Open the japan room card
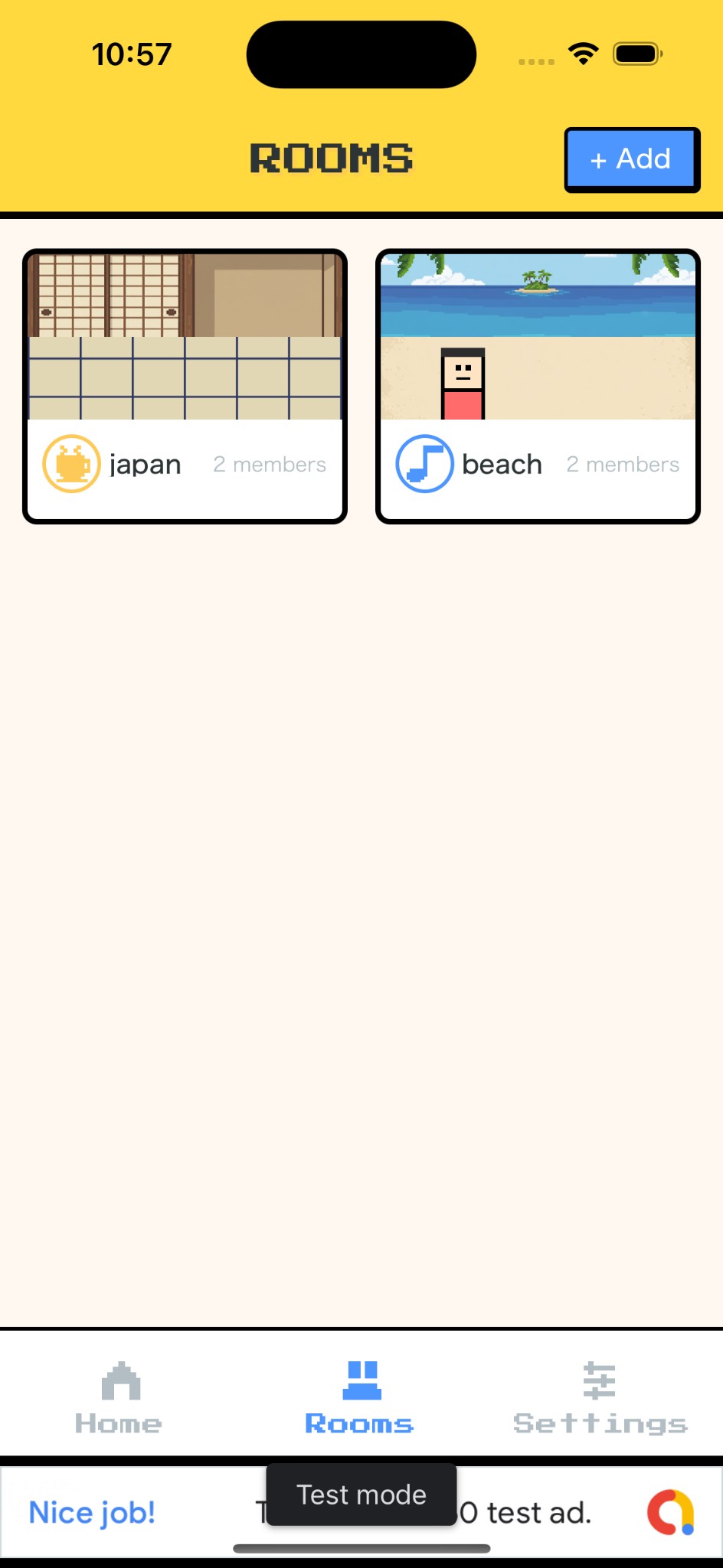This screenshot has width=723, height=1568. point(185,386)
